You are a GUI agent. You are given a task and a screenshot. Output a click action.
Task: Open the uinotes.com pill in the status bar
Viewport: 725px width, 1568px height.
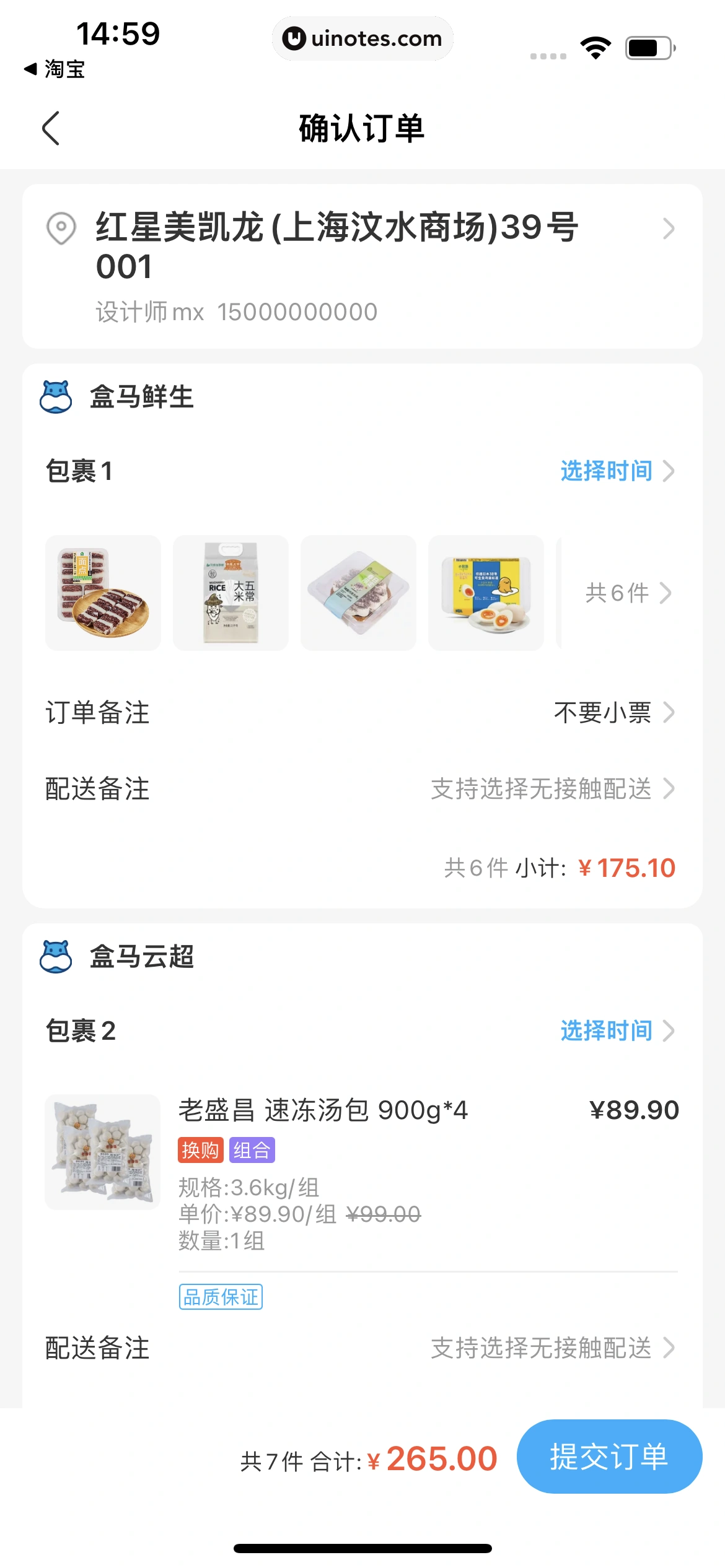tap(362, 38)
